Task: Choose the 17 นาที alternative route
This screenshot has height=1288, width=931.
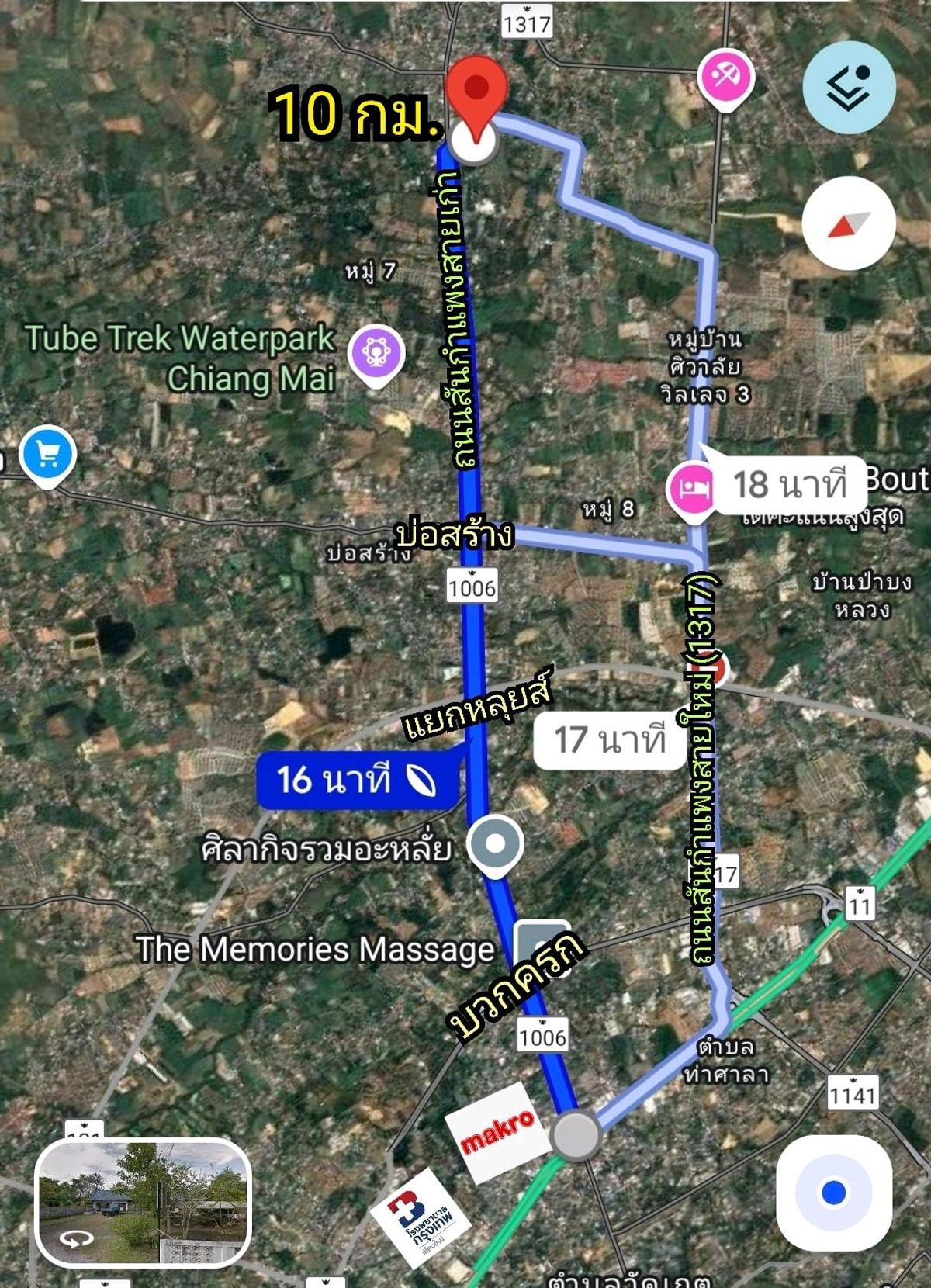Action: point(610,740)
